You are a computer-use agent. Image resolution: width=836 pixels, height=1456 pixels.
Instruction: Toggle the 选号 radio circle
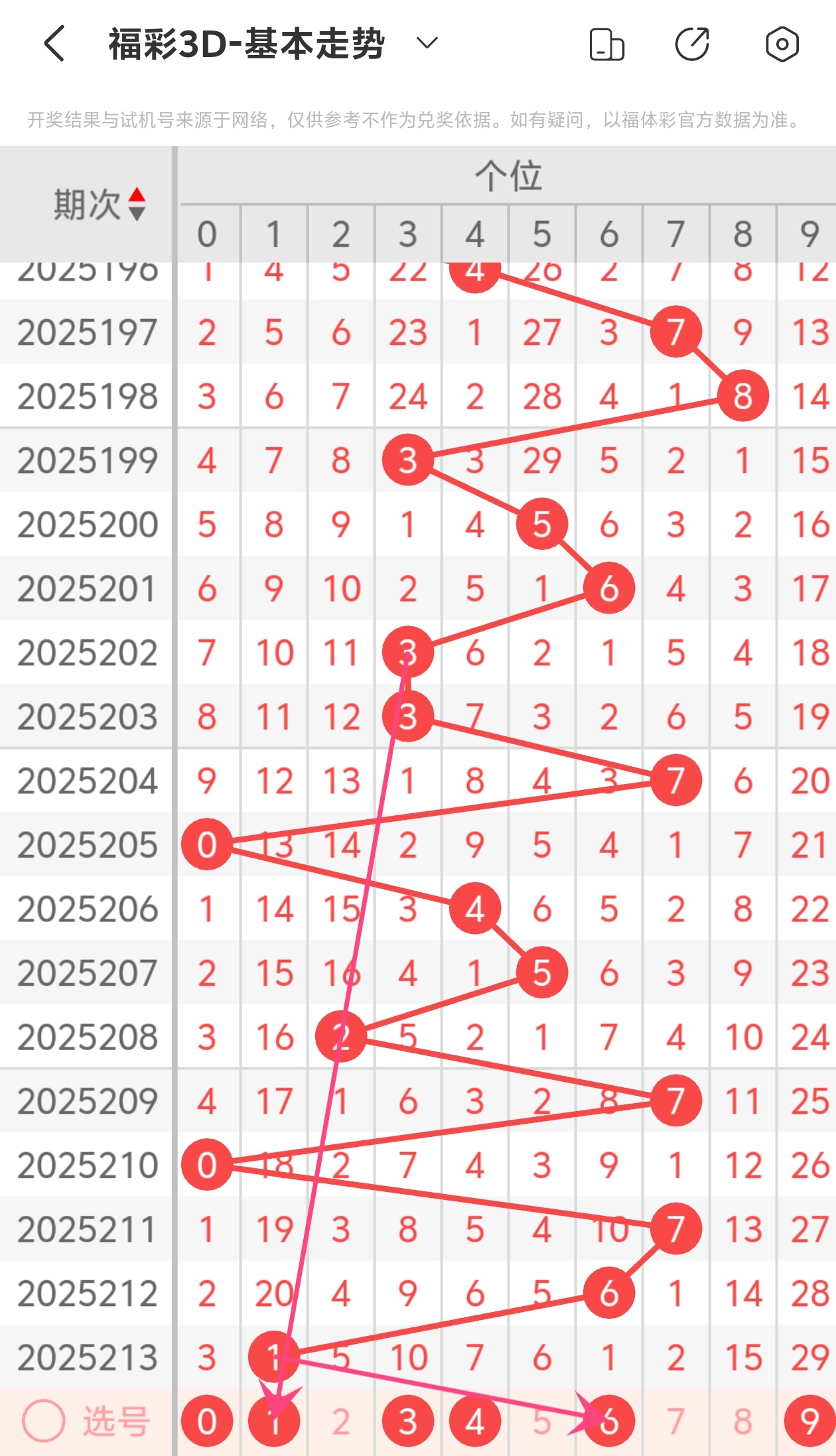[44, 1421]
